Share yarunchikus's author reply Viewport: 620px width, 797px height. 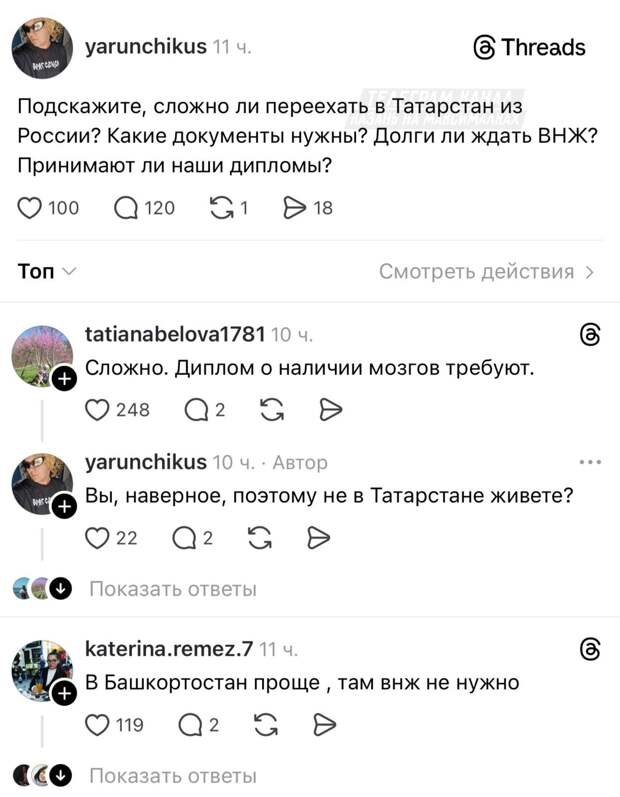click(x=319, y=538)
